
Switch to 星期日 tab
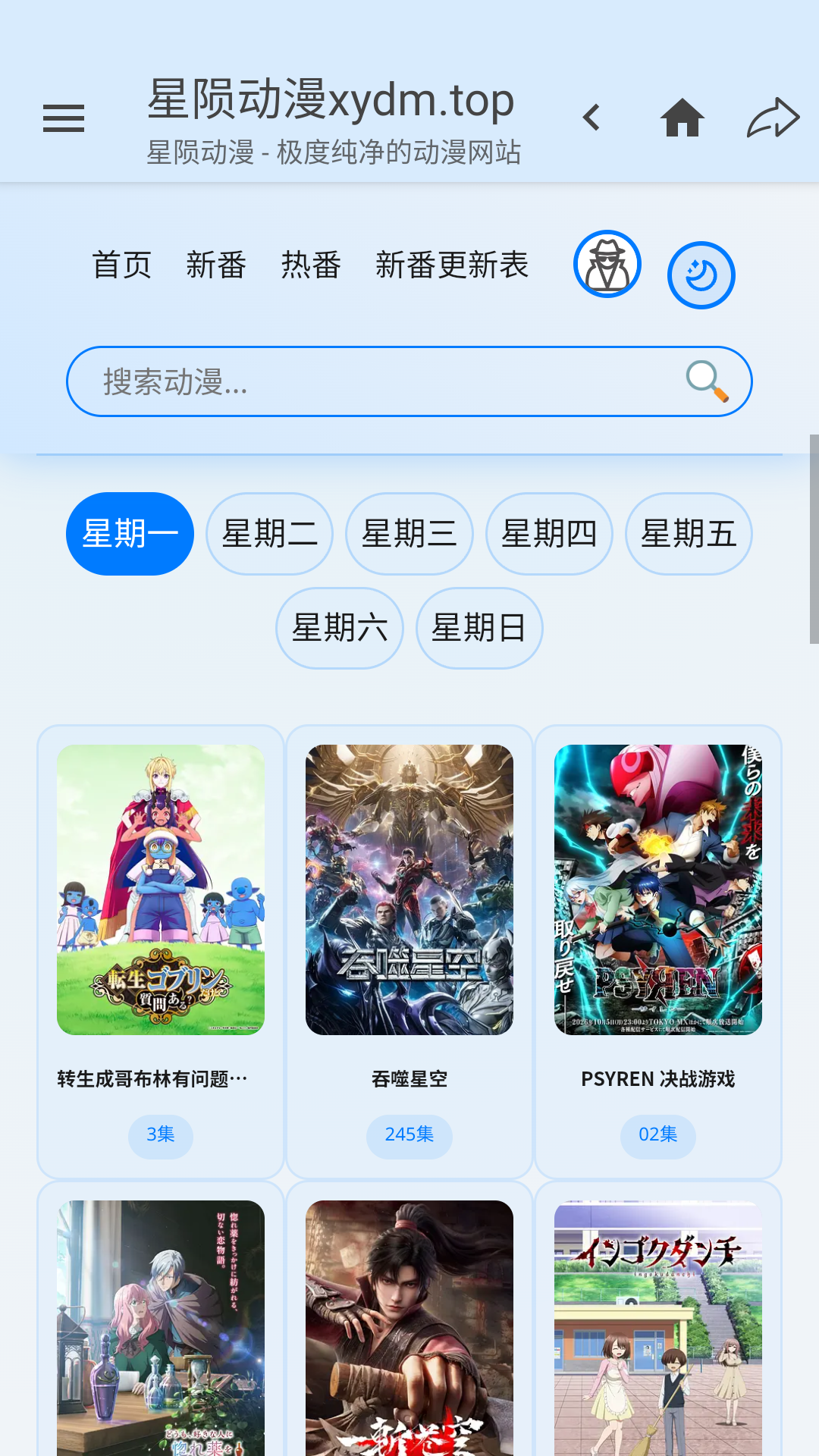pyautogui.click(x=479, y=628)
